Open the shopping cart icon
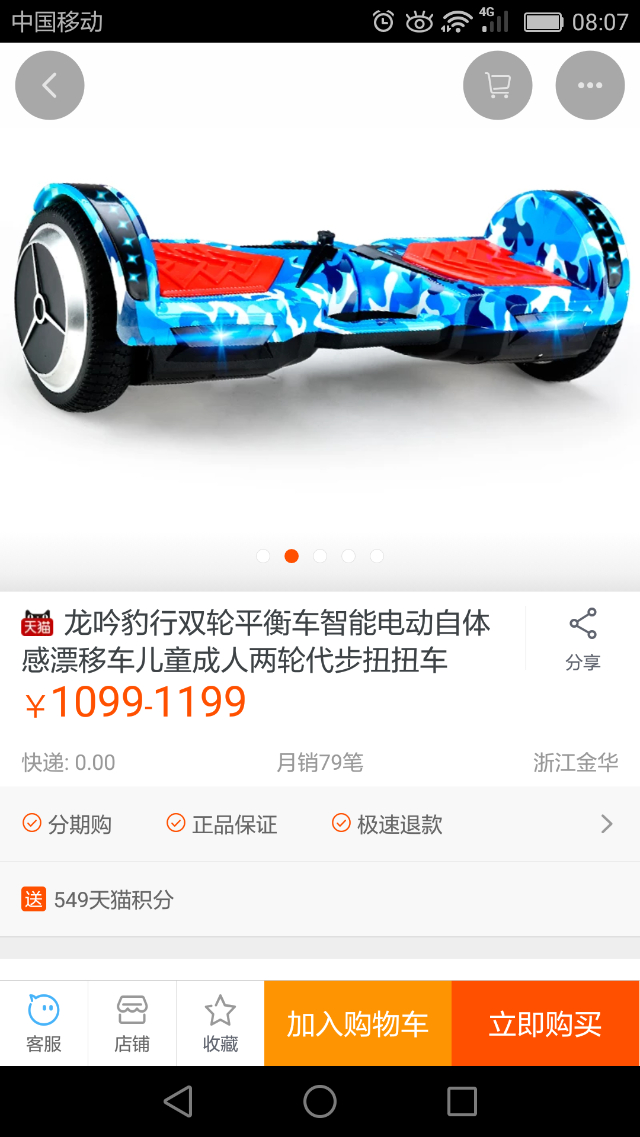Viewport: 640px width, 1137px height. (x=497, y=86)
